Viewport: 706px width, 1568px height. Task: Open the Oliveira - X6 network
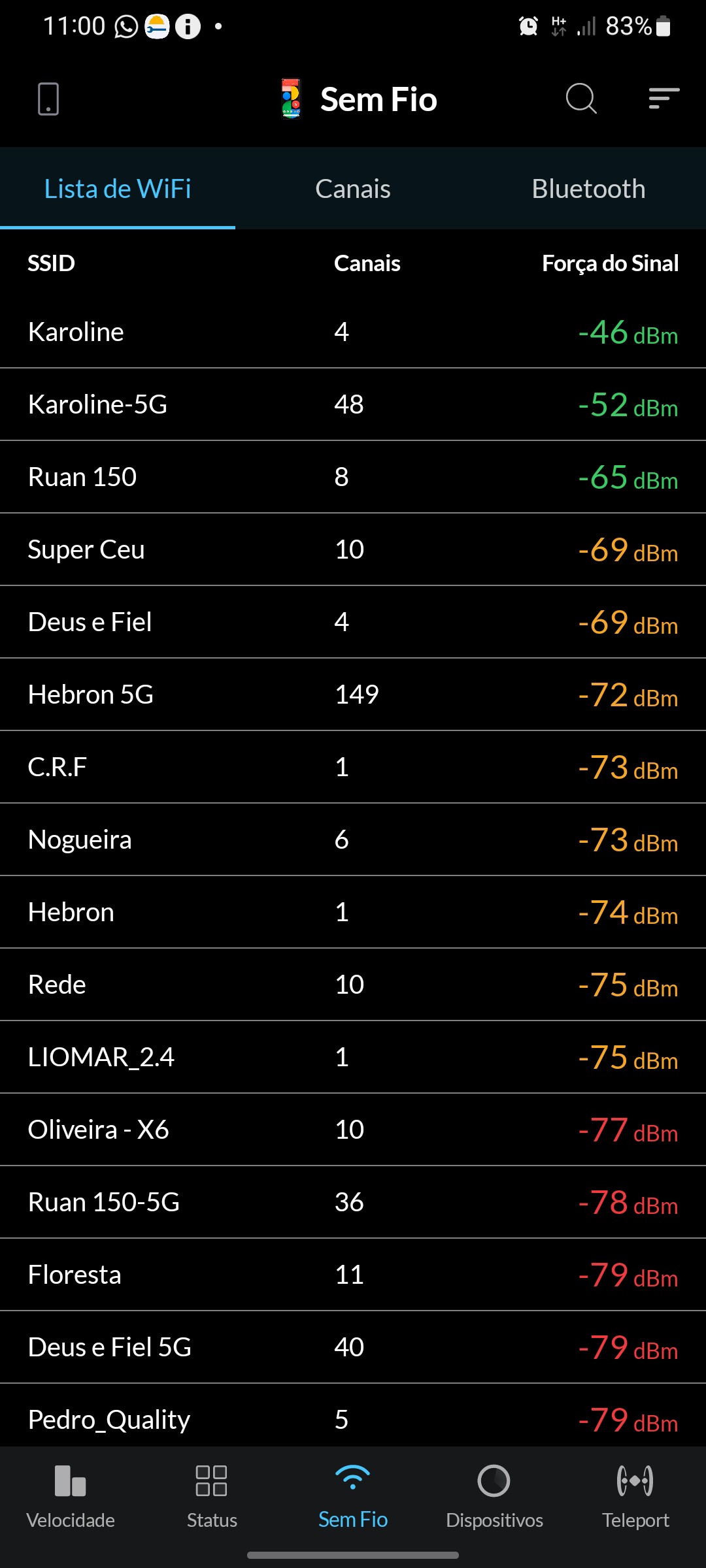click(353, 1130)
